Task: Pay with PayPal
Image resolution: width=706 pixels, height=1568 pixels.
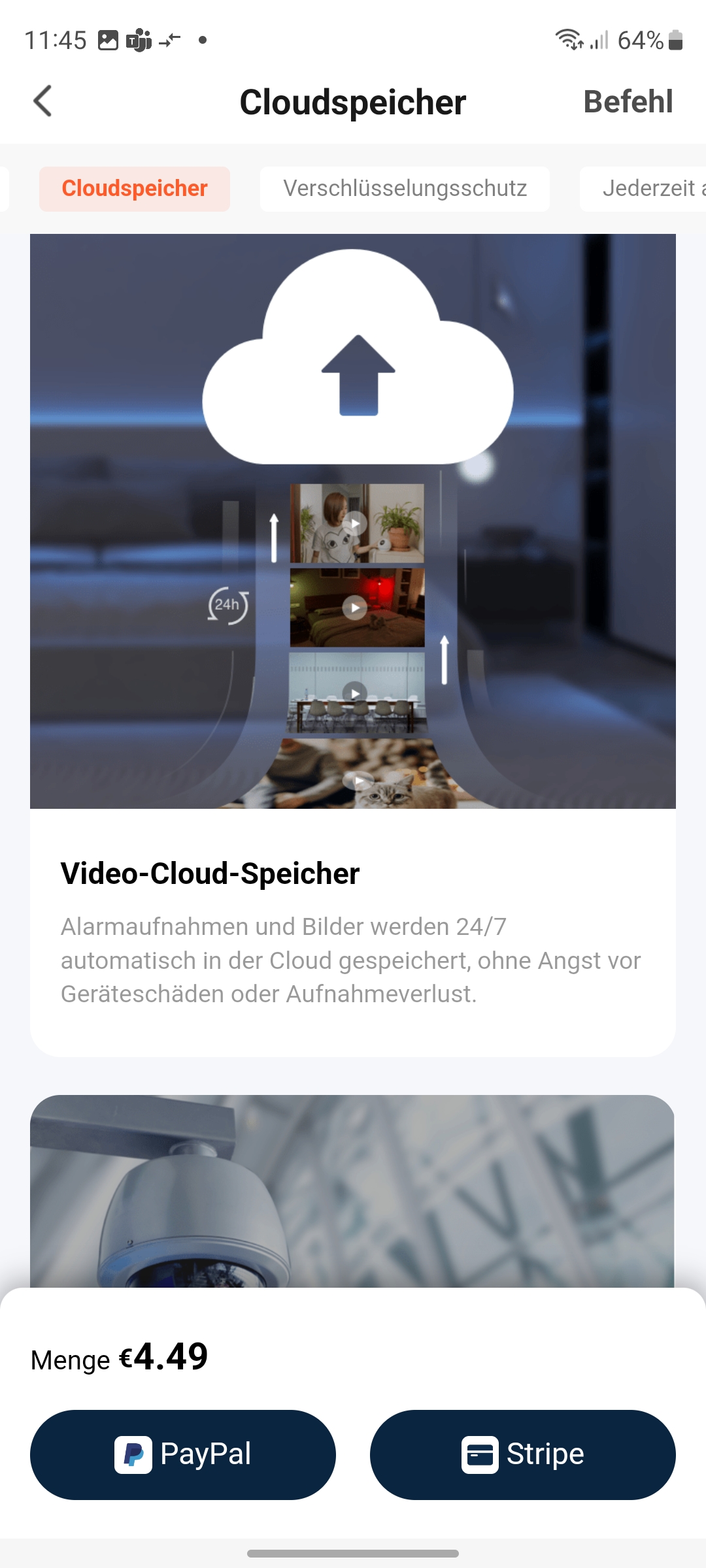Action: tap(183, 1454)
